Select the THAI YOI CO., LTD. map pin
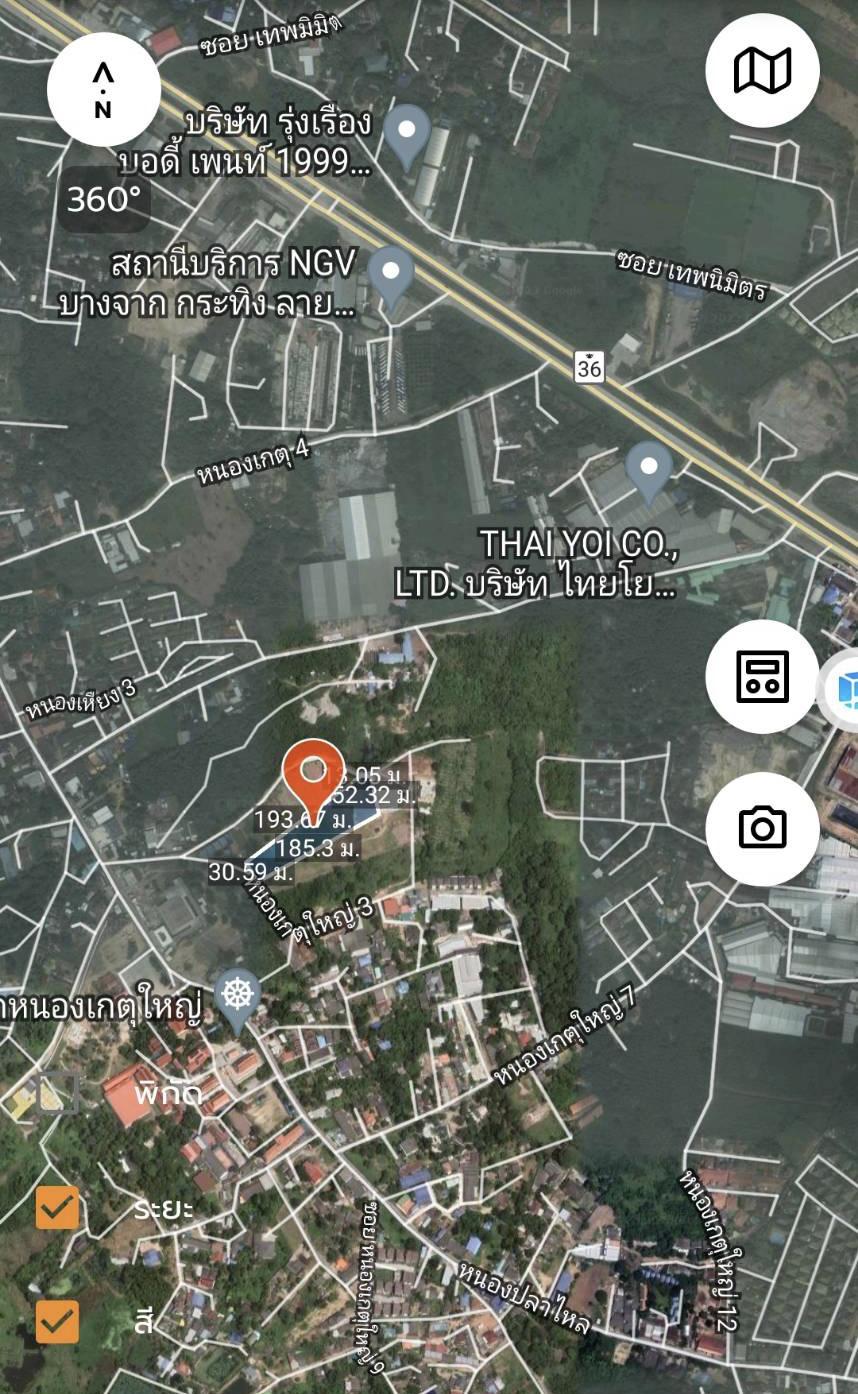Screen dimensions: 858x1394 [649, 469]
